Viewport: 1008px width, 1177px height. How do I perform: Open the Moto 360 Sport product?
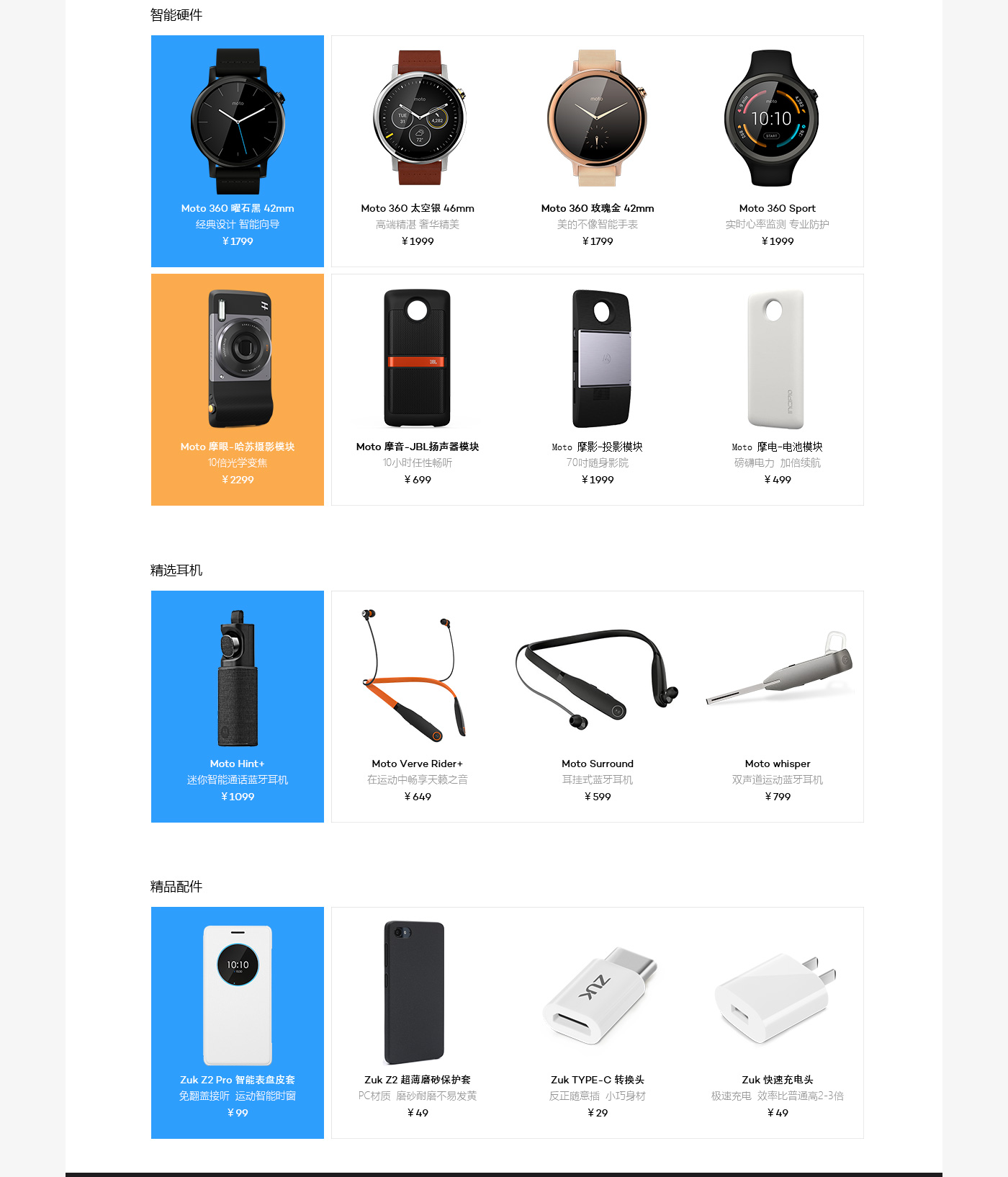pos(777,151)
